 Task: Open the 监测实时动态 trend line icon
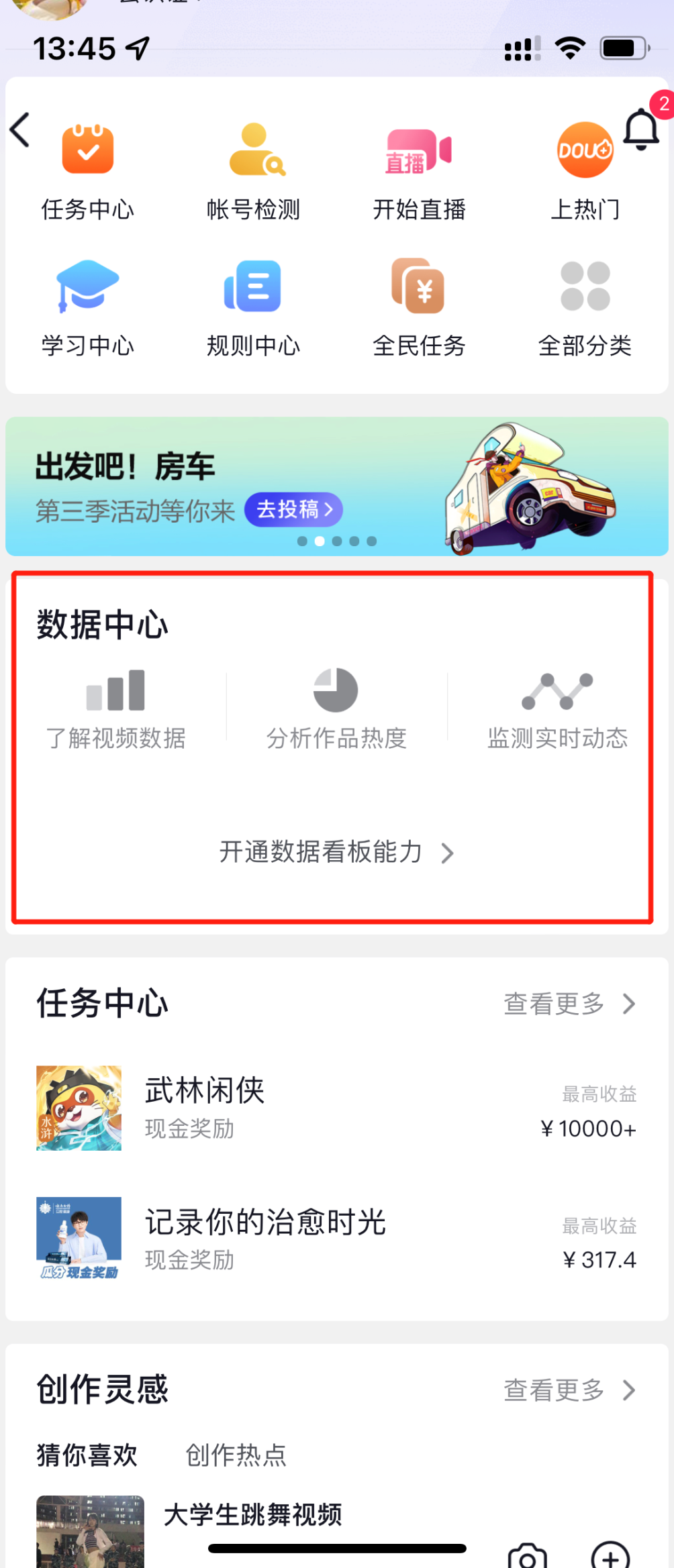click(557, 690)
